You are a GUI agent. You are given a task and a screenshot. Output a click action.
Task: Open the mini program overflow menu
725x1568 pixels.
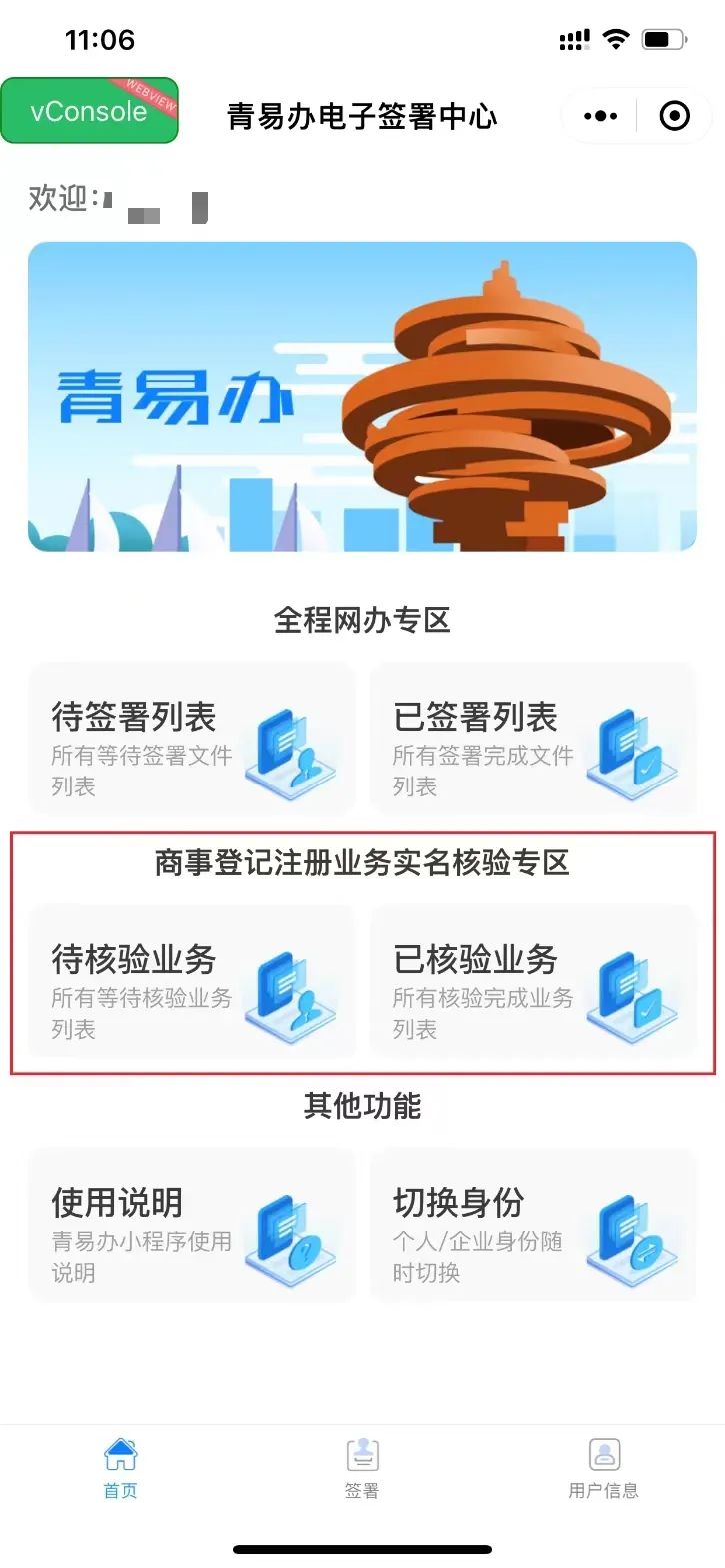[x=600, y=116]
